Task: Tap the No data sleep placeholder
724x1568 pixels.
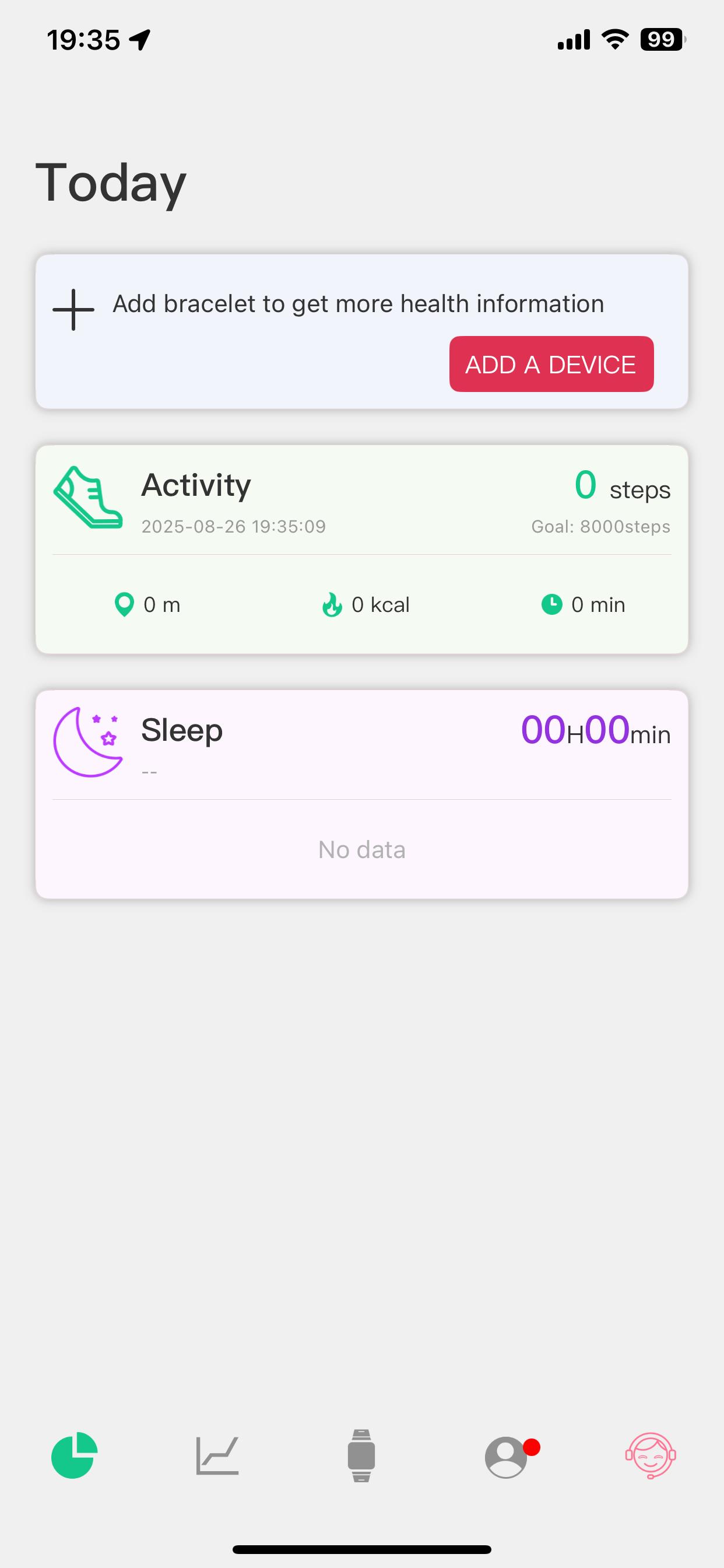Action: (361, 849)
